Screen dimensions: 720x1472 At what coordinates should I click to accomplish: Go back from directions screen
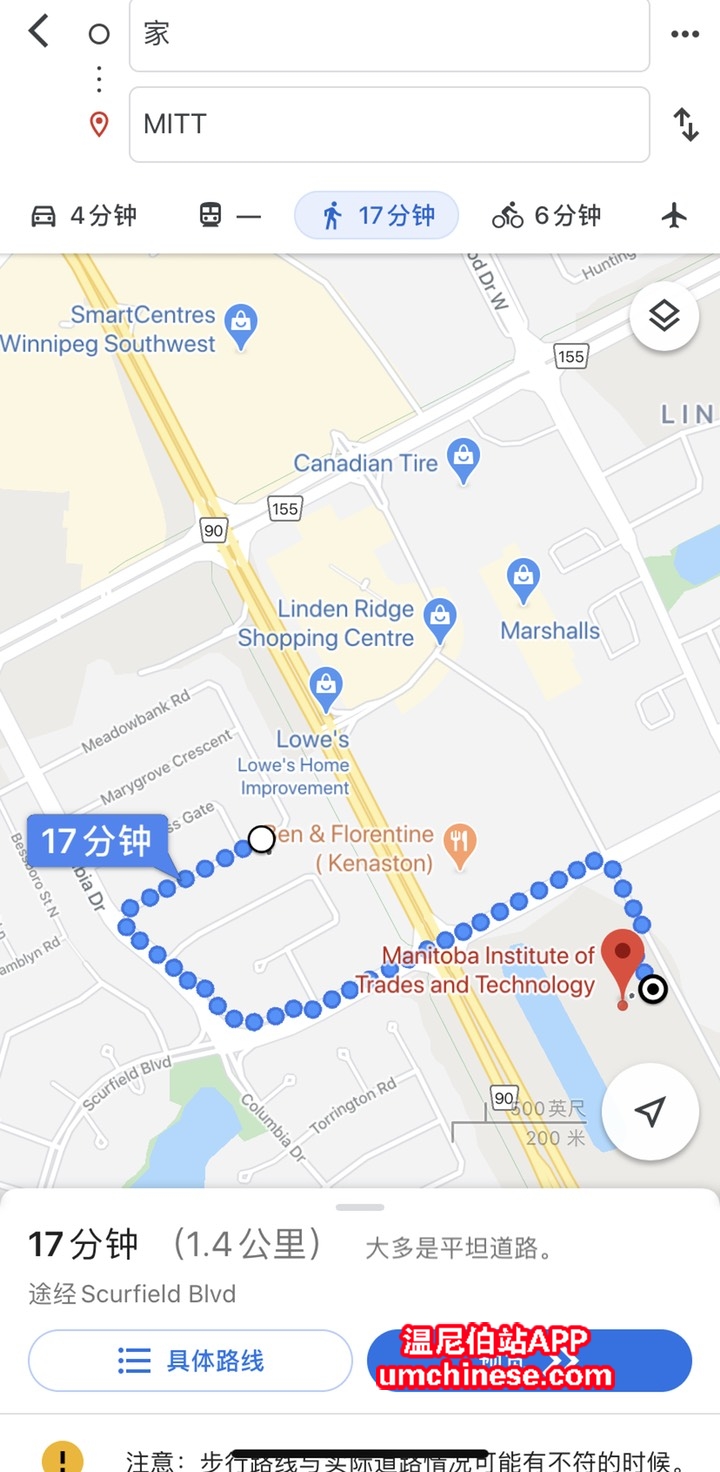38,32
